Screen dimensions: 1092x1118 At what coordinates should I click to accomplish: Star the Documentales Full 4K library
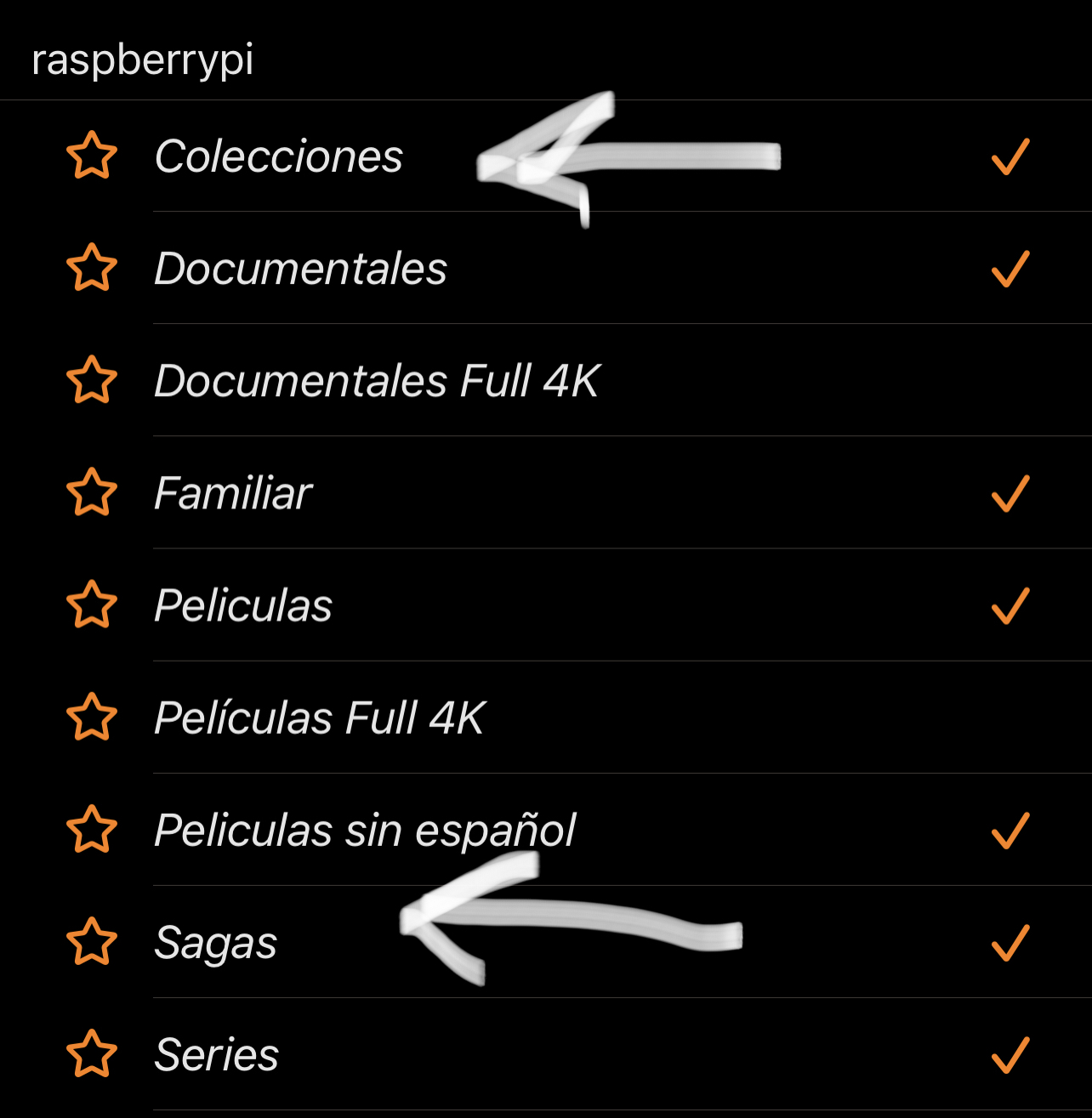coord(92,380)
